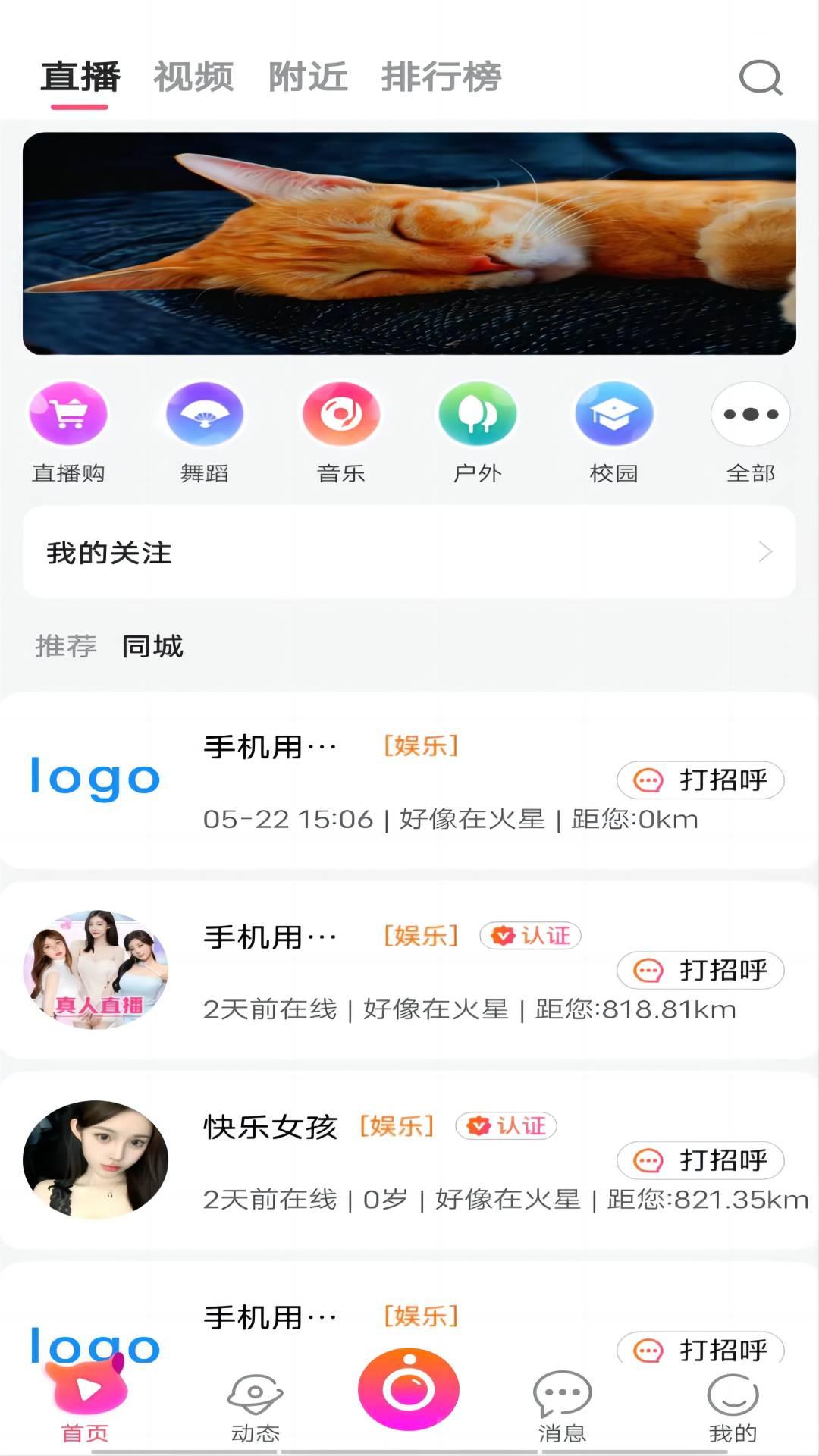Open the 直播购 shopping category icon

coord(67,414)
